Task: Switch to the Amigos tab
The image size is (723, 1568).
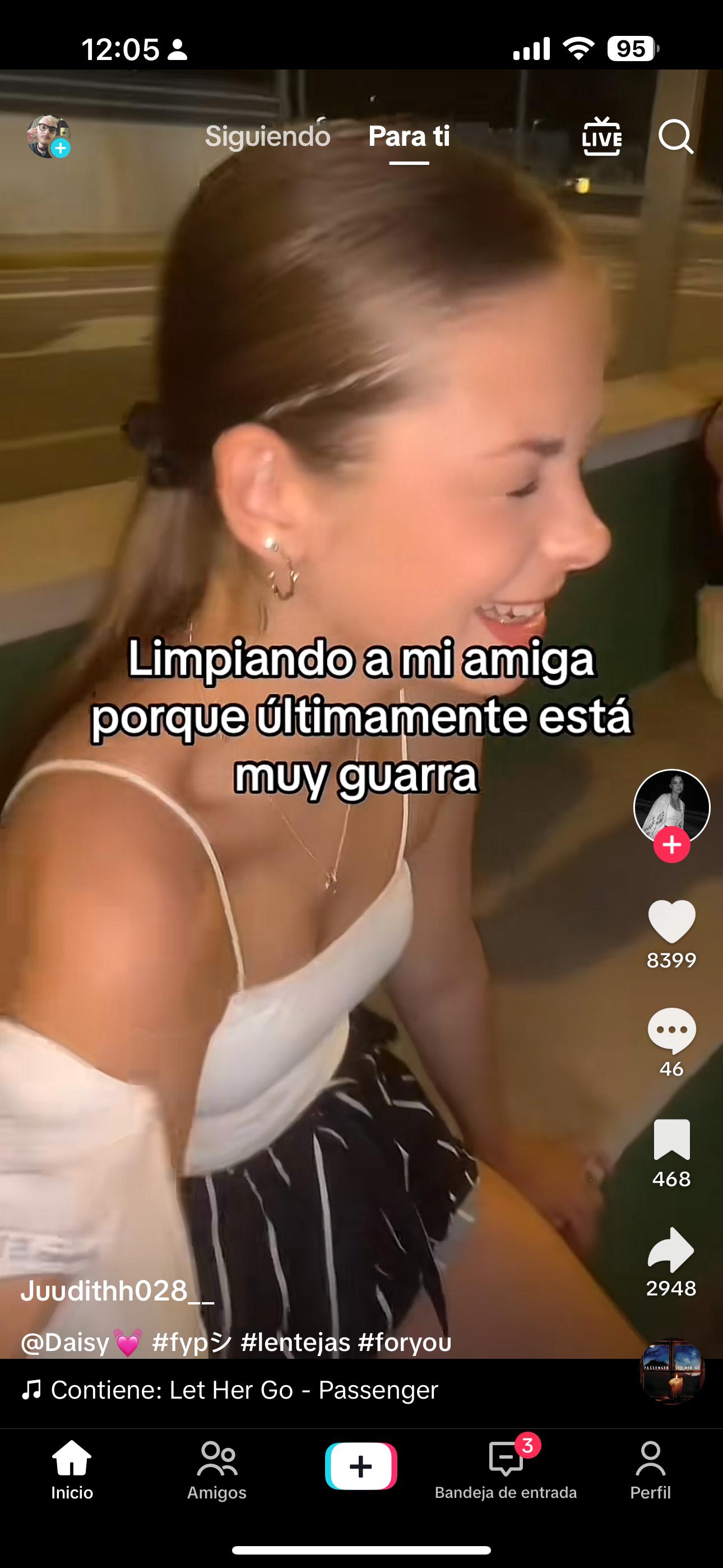Action: click(x=217, y=1469)
